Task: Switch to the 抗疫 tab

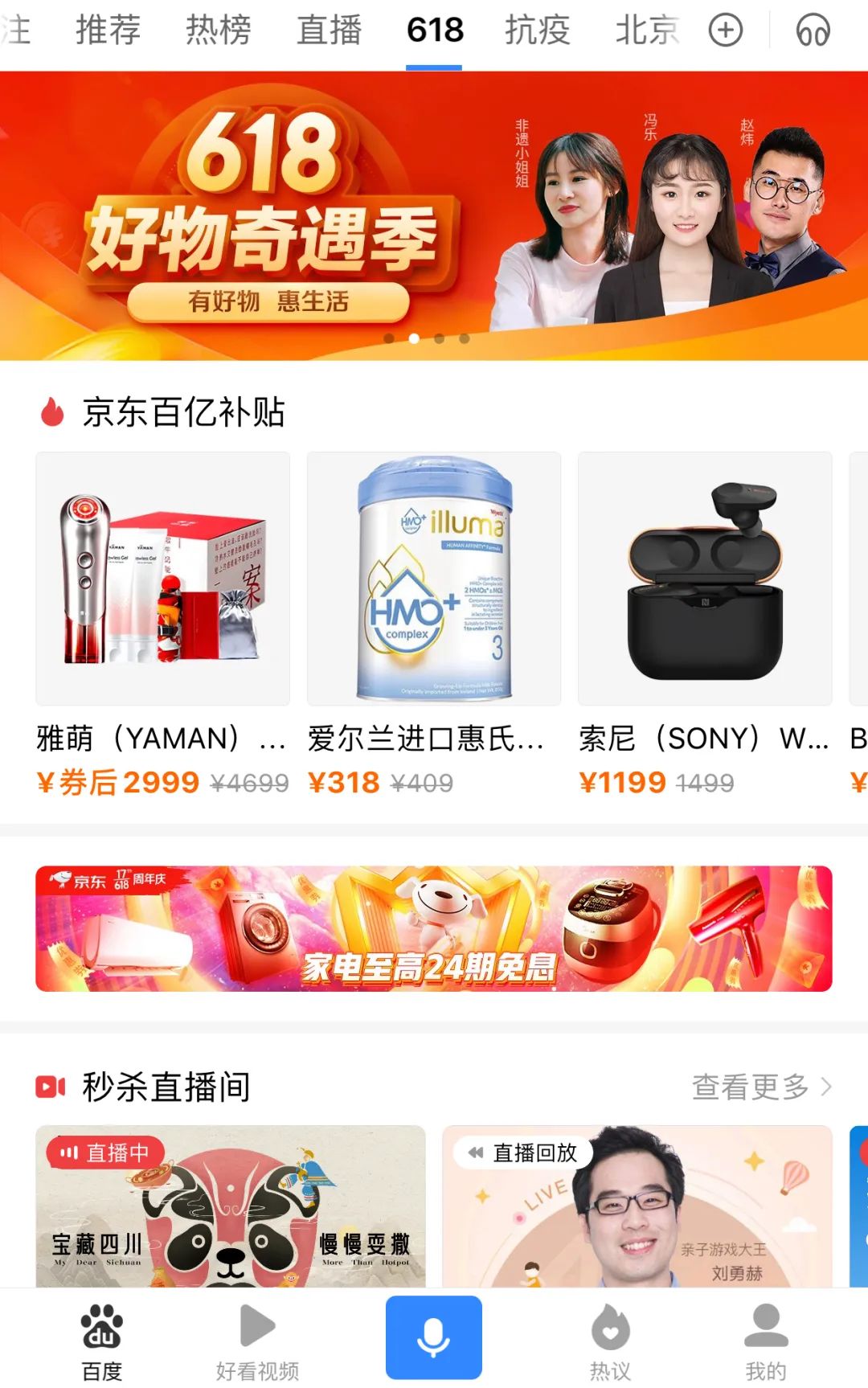Action: 537,31
